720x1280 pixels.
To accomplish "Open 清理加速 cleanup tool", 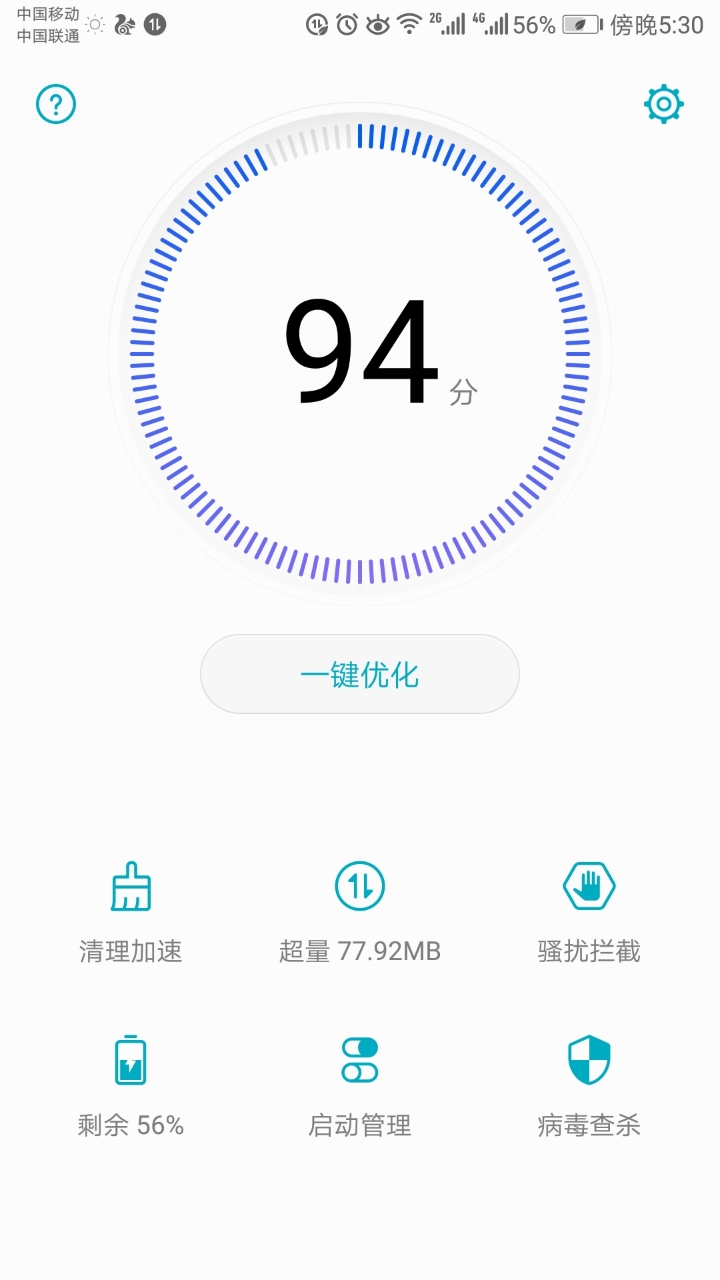I will click(x=131, y=911).
